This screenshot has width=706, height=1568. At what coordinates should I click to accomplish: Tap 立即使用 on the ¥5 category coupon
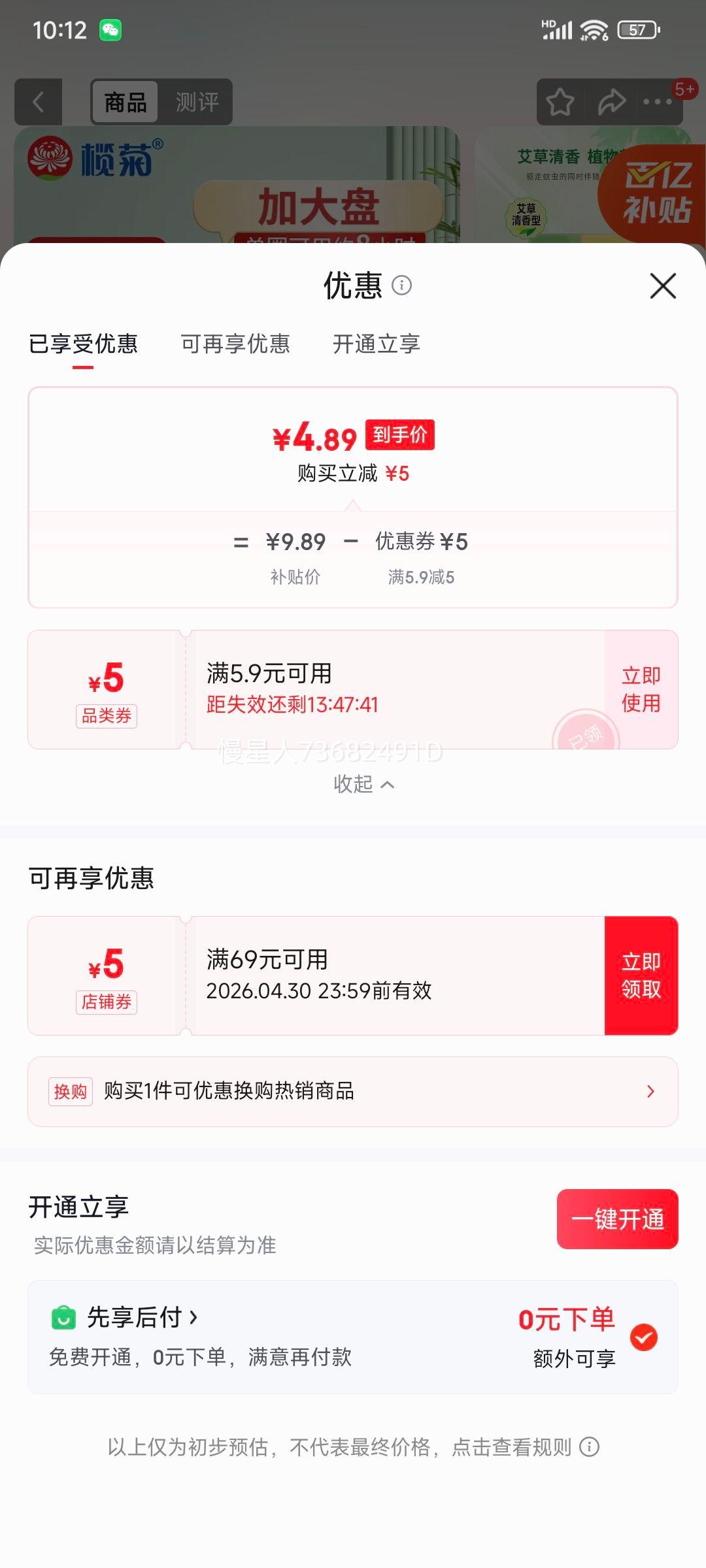click(639, 689)
